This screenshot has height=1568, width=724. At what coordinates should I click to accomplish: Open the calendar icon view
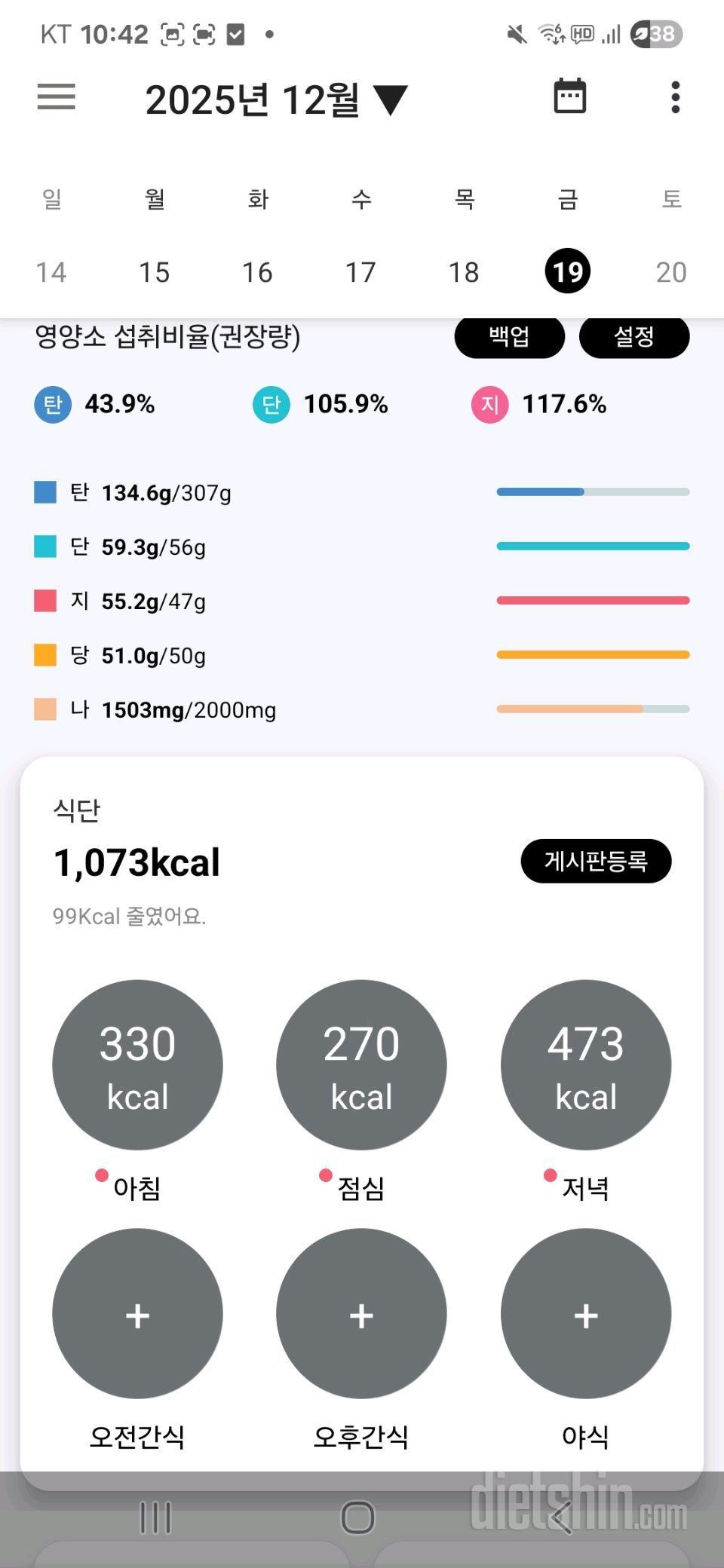click(x=569, y=96)
